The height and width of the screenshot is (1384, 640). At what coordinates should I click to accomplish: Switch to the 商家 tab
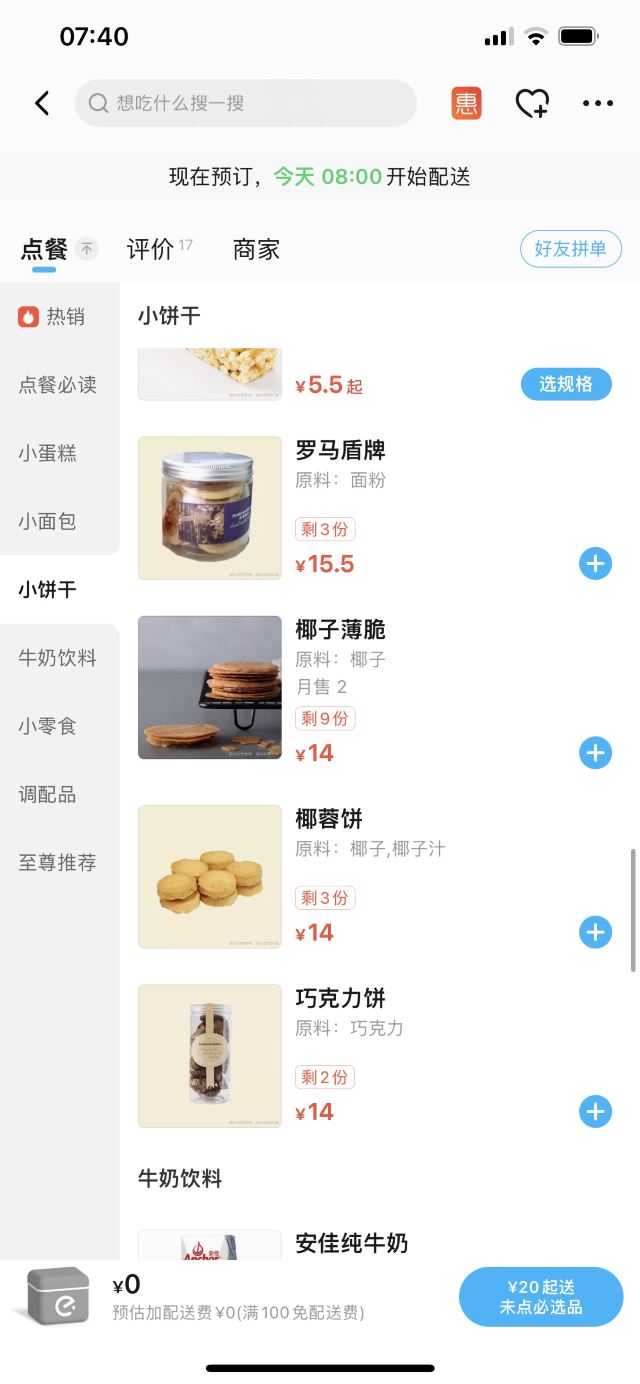[x=256, y=249]
